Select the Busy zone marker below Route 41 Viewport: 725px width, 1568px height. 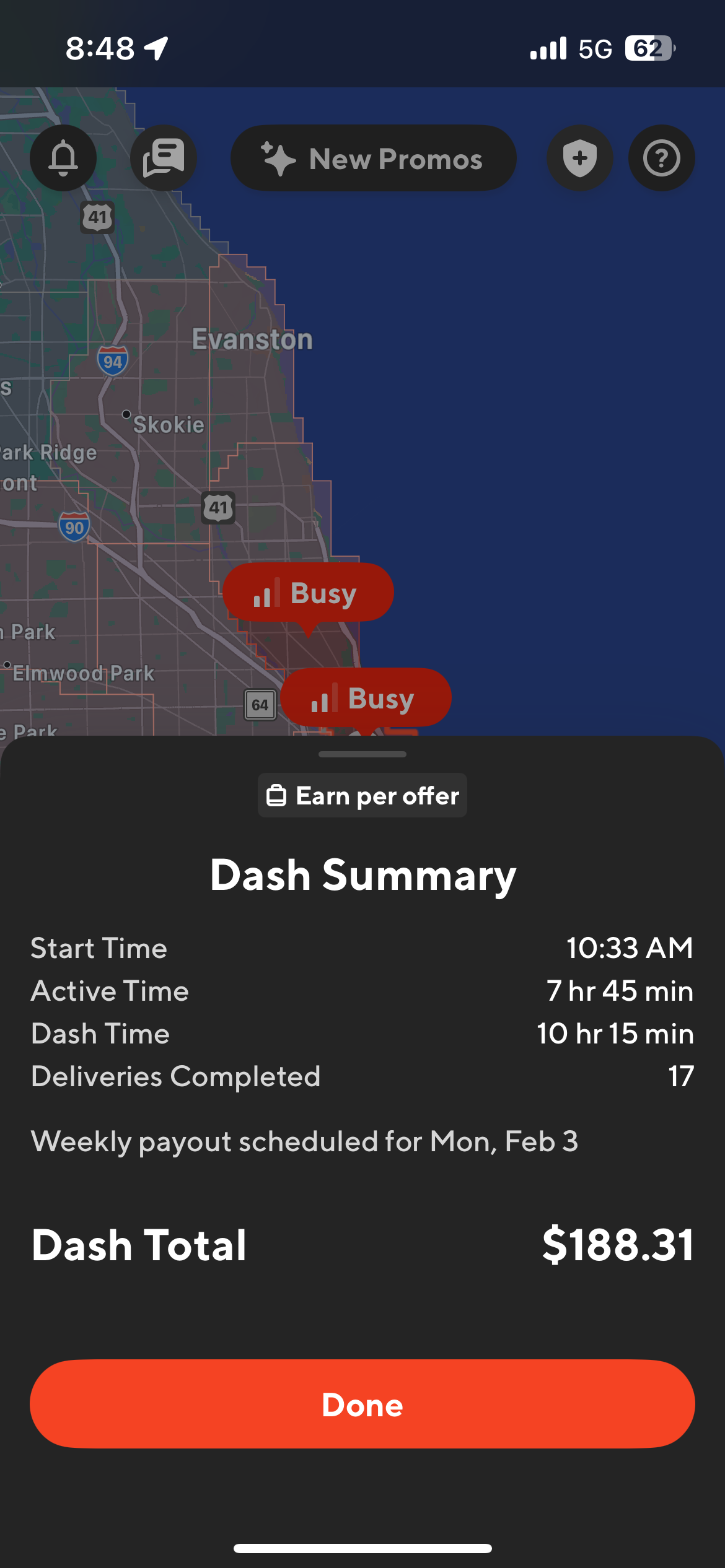point(308,593)
